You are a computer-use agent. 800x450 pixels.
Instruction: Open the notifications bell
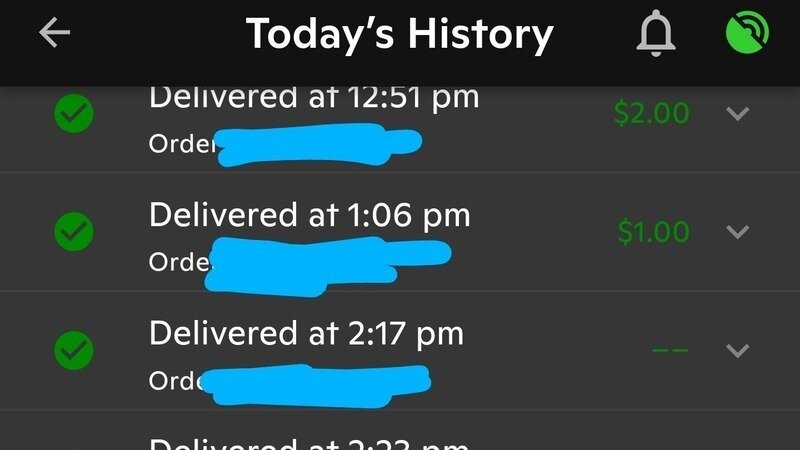point(656,34)
